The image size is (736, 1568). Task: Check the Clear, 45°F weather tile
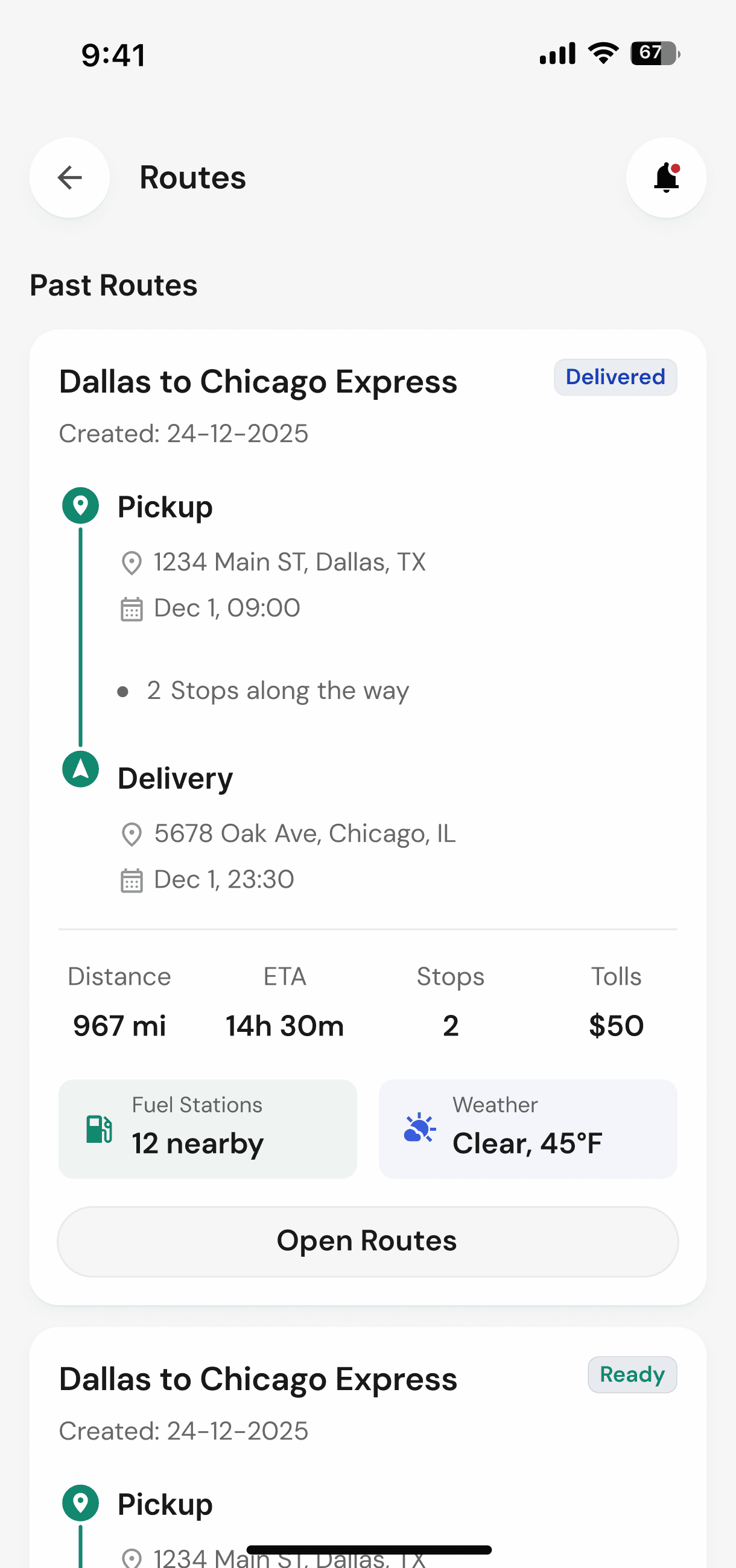[528, 1129]
